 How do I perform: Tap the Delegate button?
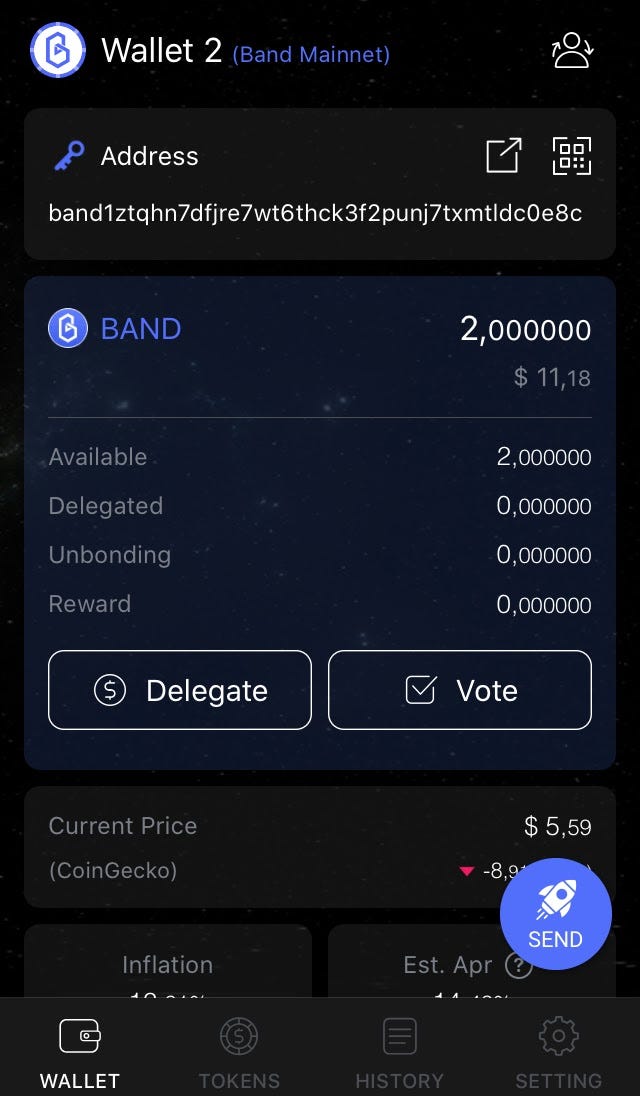pyautogui.click(x=180, y=690)
